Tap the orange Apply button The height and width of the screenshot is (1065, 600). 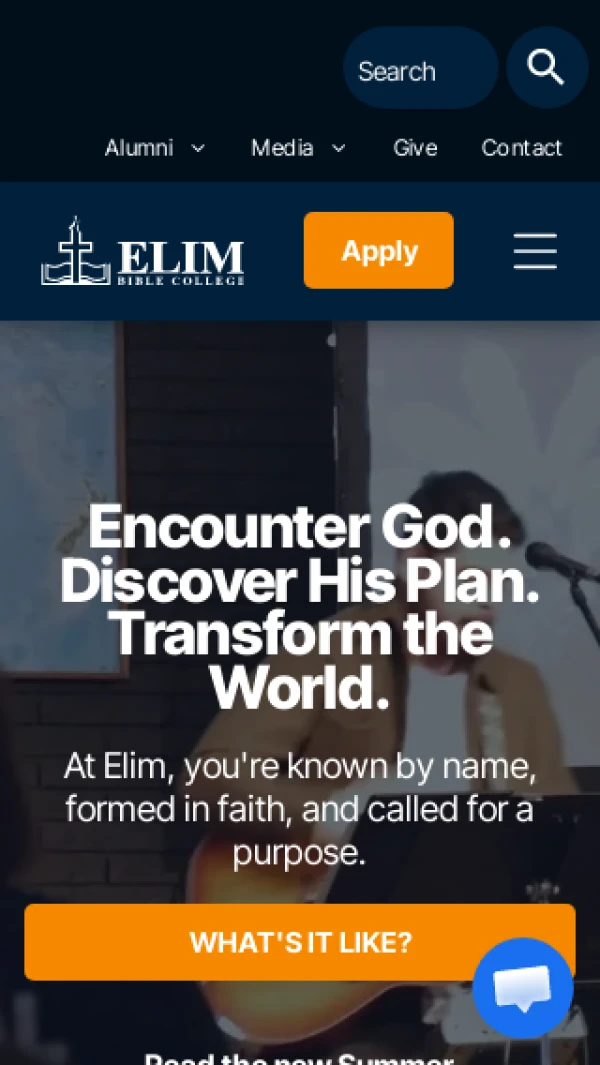(x=378, y=251)
